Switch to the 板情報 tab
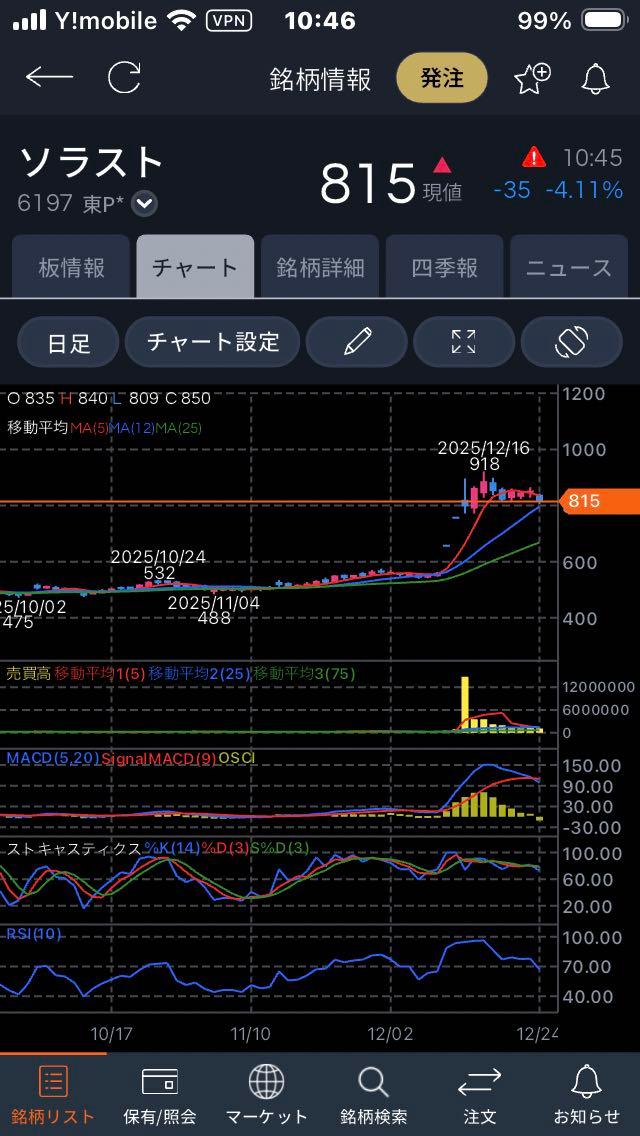The image size is (640, 1136). pyautogui.click(x=71, y=267)
